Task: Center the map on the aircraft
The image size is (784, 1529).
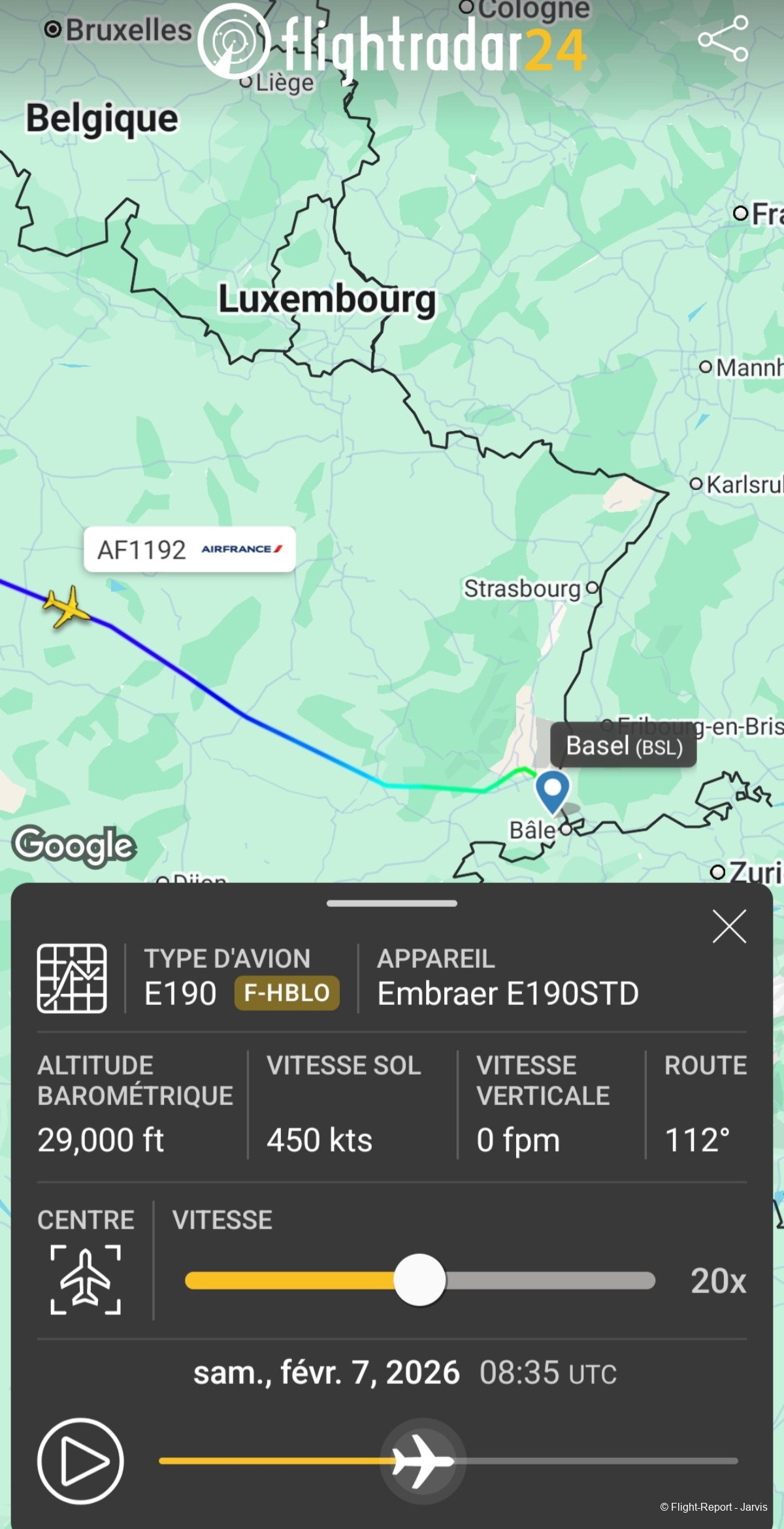Action: click(x=86, y=1279)
